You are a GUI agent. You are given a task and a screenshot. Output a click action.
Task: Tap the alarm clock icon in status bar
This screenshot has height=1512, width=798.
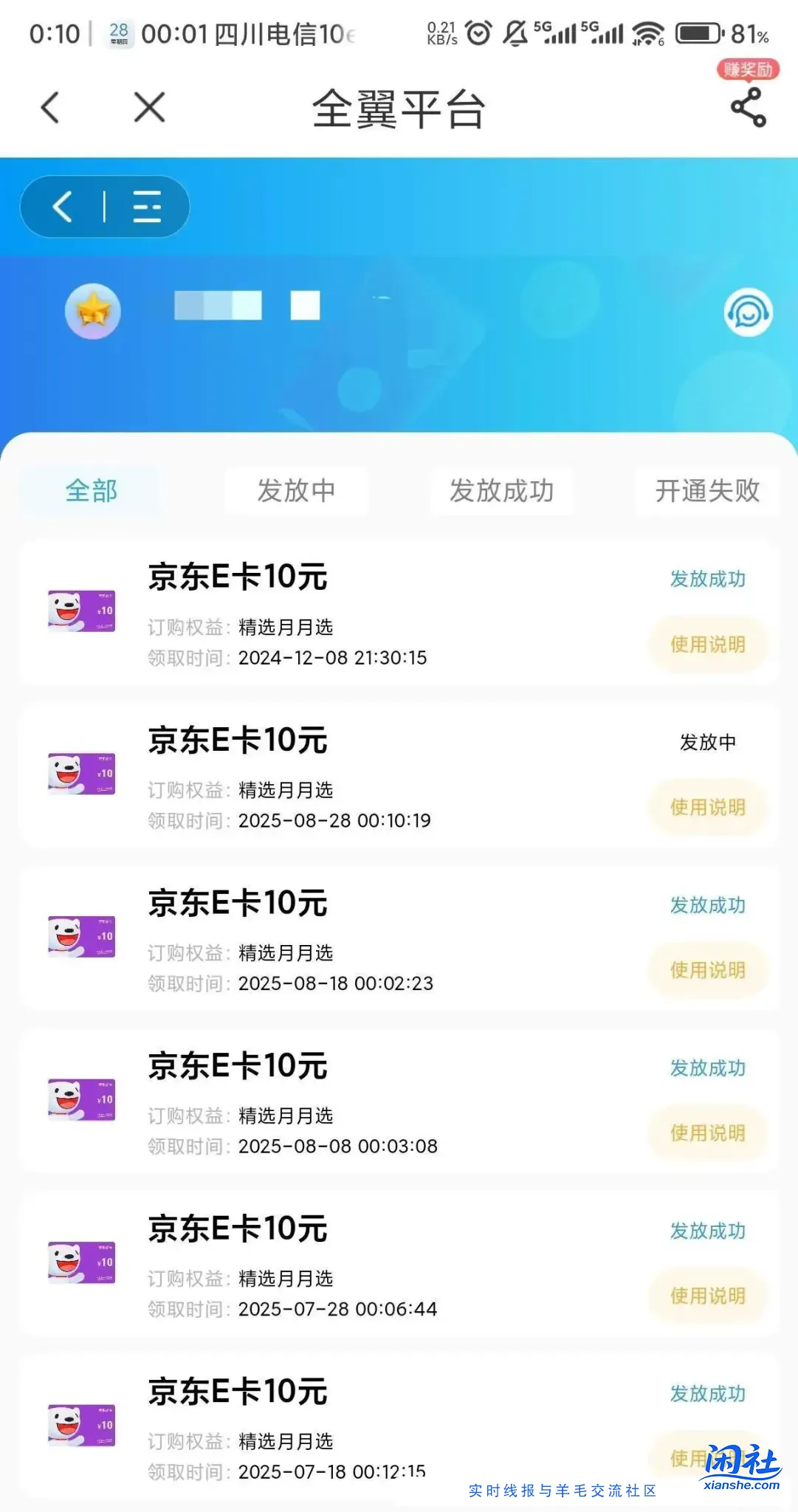tap(478, 32)
